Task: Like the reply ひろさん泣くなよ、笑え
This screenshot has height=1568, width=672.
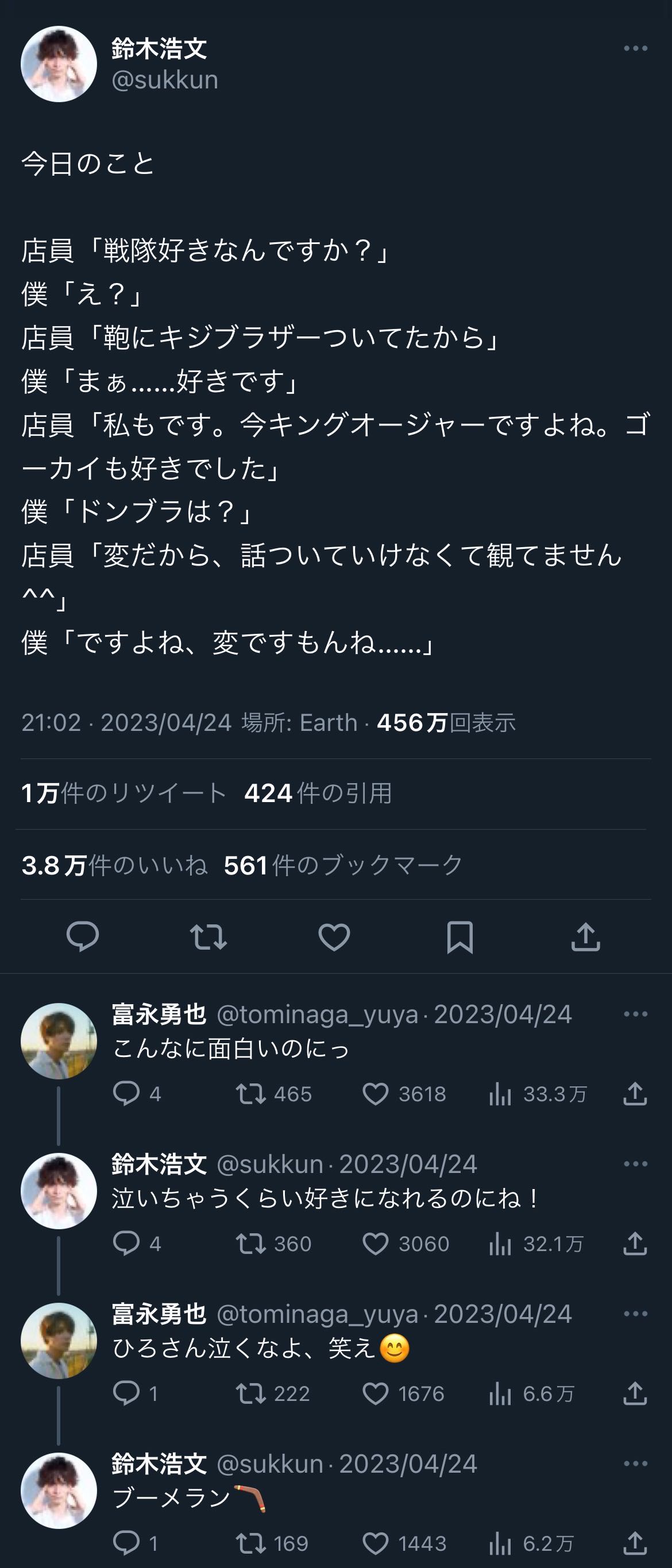Action: coord(376,1393)
